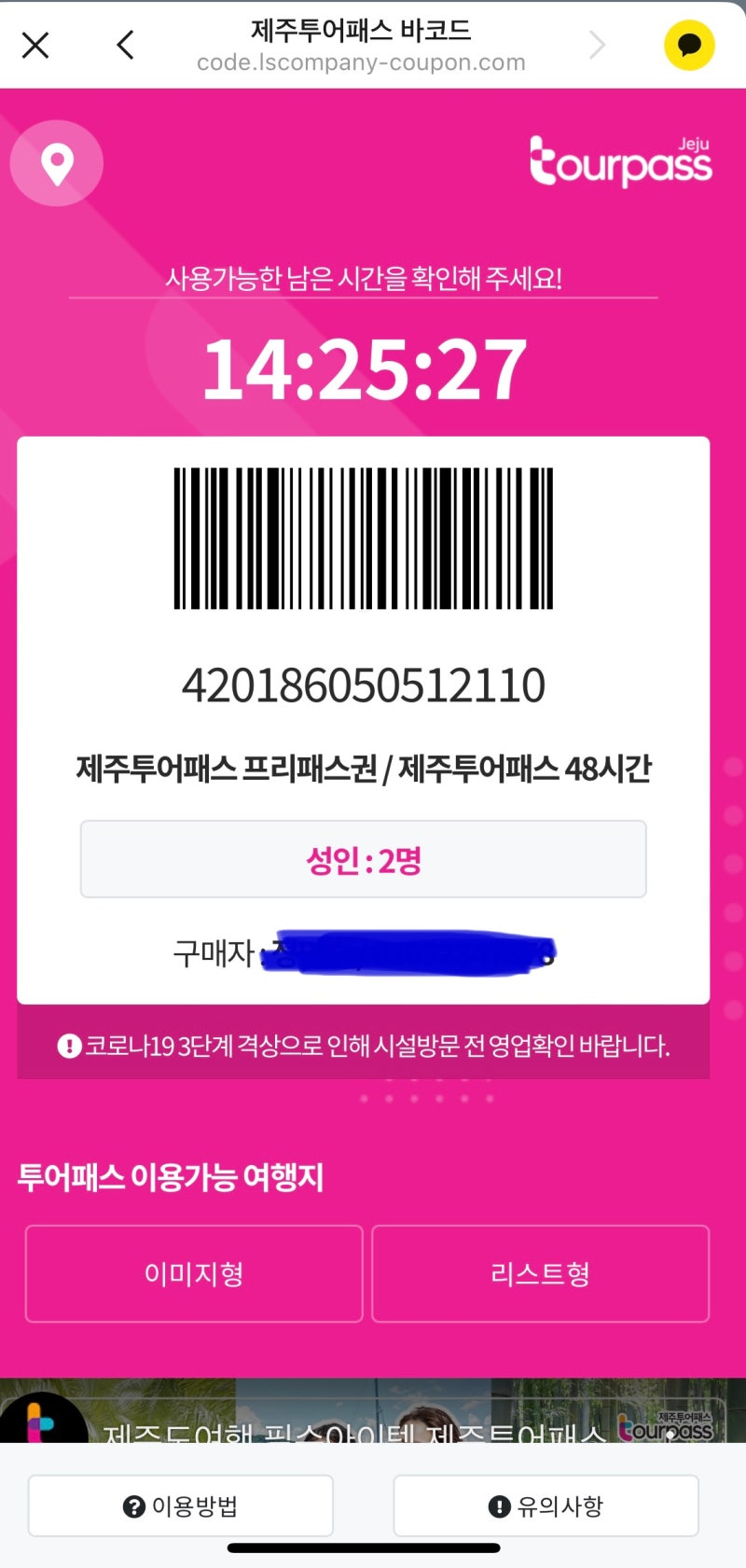Switch destinations view to 리스트형
This screenshot has width=746, height=1568.
pyautogui.click(x=541, y=1273)
